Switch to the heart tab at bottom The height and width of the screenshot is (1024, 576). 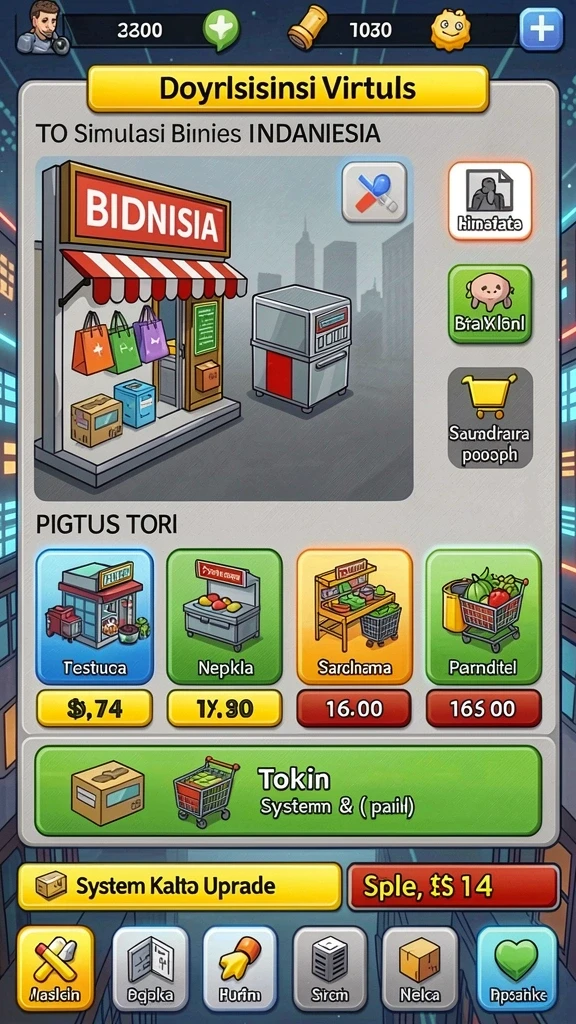coord(517,968)
